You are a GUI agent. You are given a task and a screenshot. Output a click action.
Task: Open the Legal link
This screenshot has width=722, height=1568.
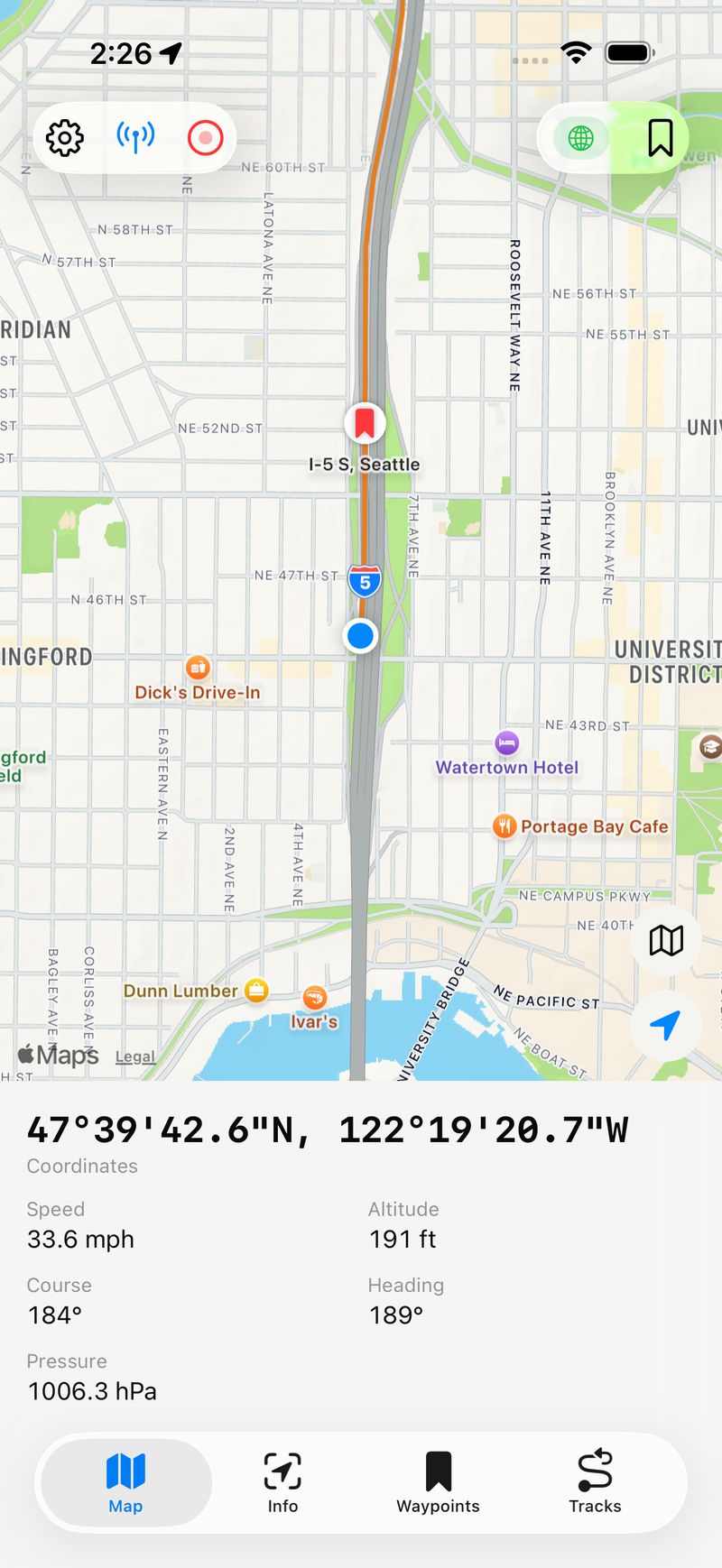(134, 1056)
